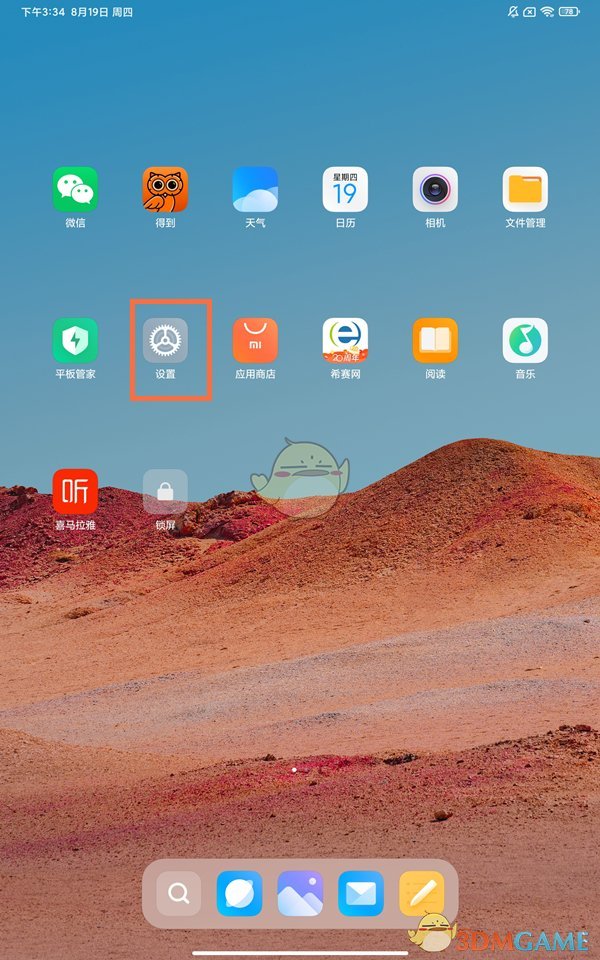Open the gallery from the dock
The image size is (600, 960).
300,894
